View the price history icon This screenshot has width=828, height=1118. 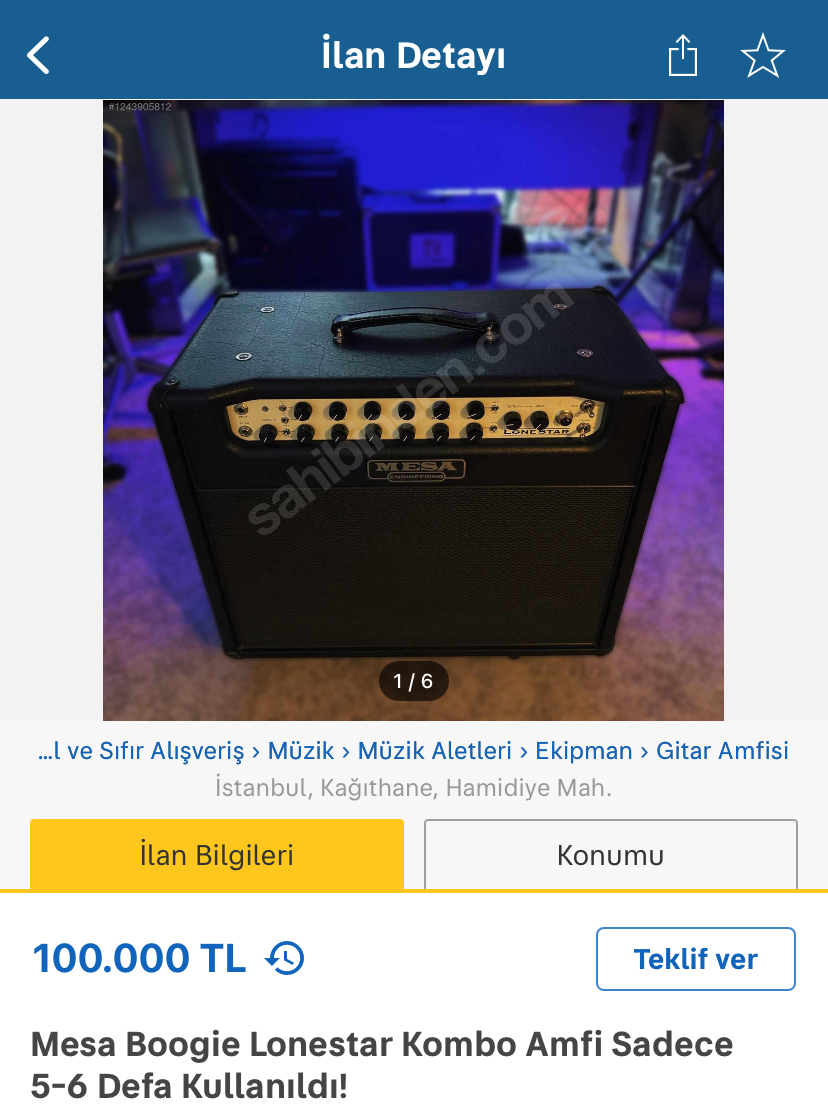(285, 959)
